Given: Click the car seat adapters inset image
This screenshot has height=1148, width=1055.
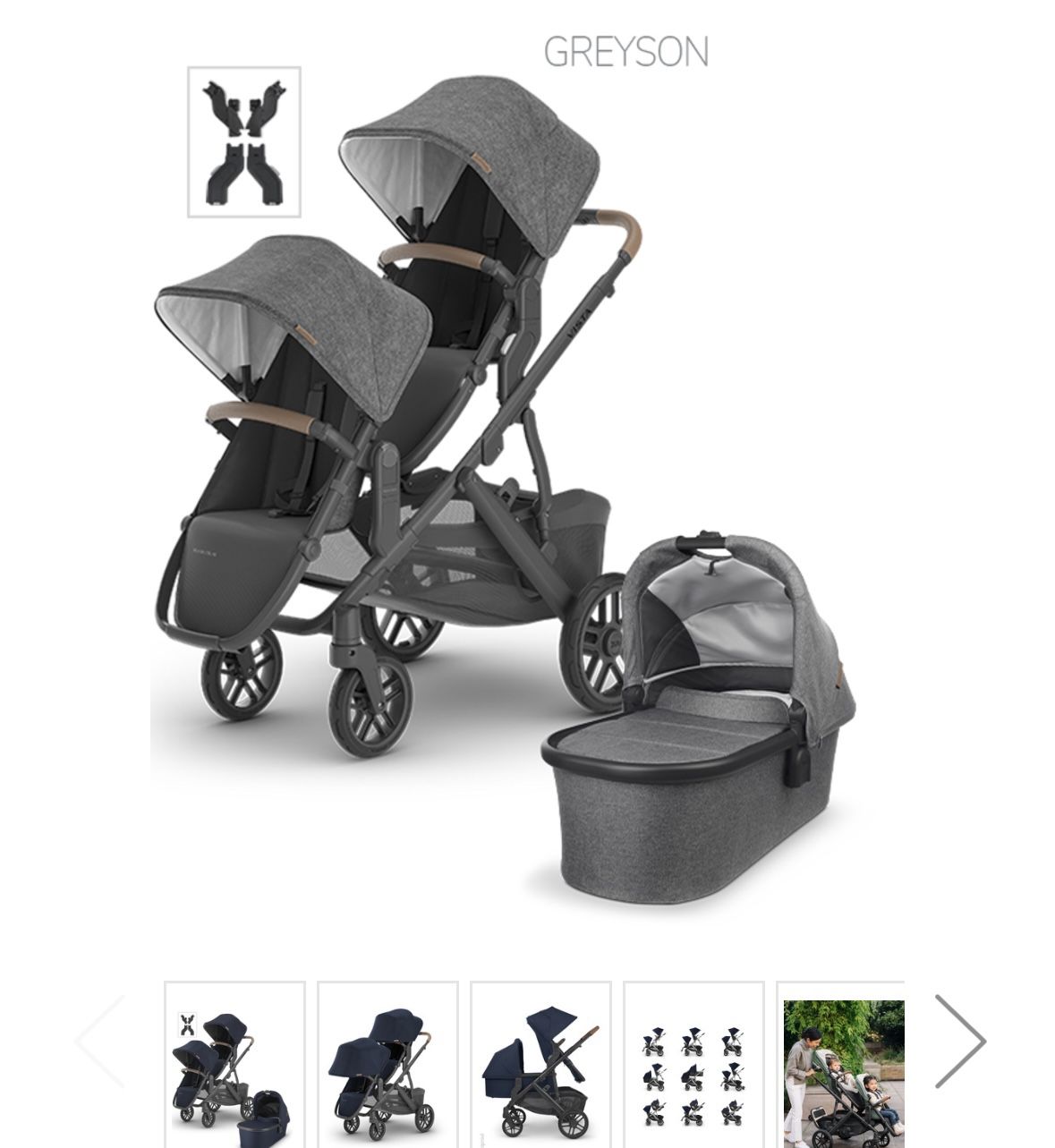Looking at the screenshot, I should coord(242,140).
